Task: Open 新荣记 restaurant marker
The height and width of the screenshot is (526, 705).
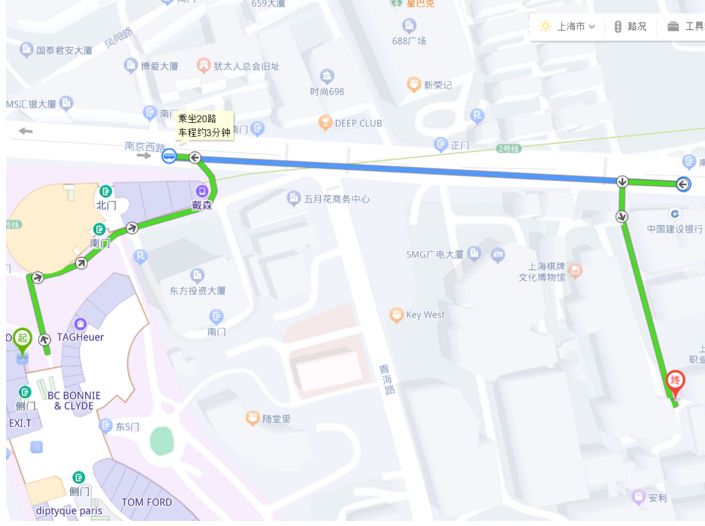Action: point(413,85)
